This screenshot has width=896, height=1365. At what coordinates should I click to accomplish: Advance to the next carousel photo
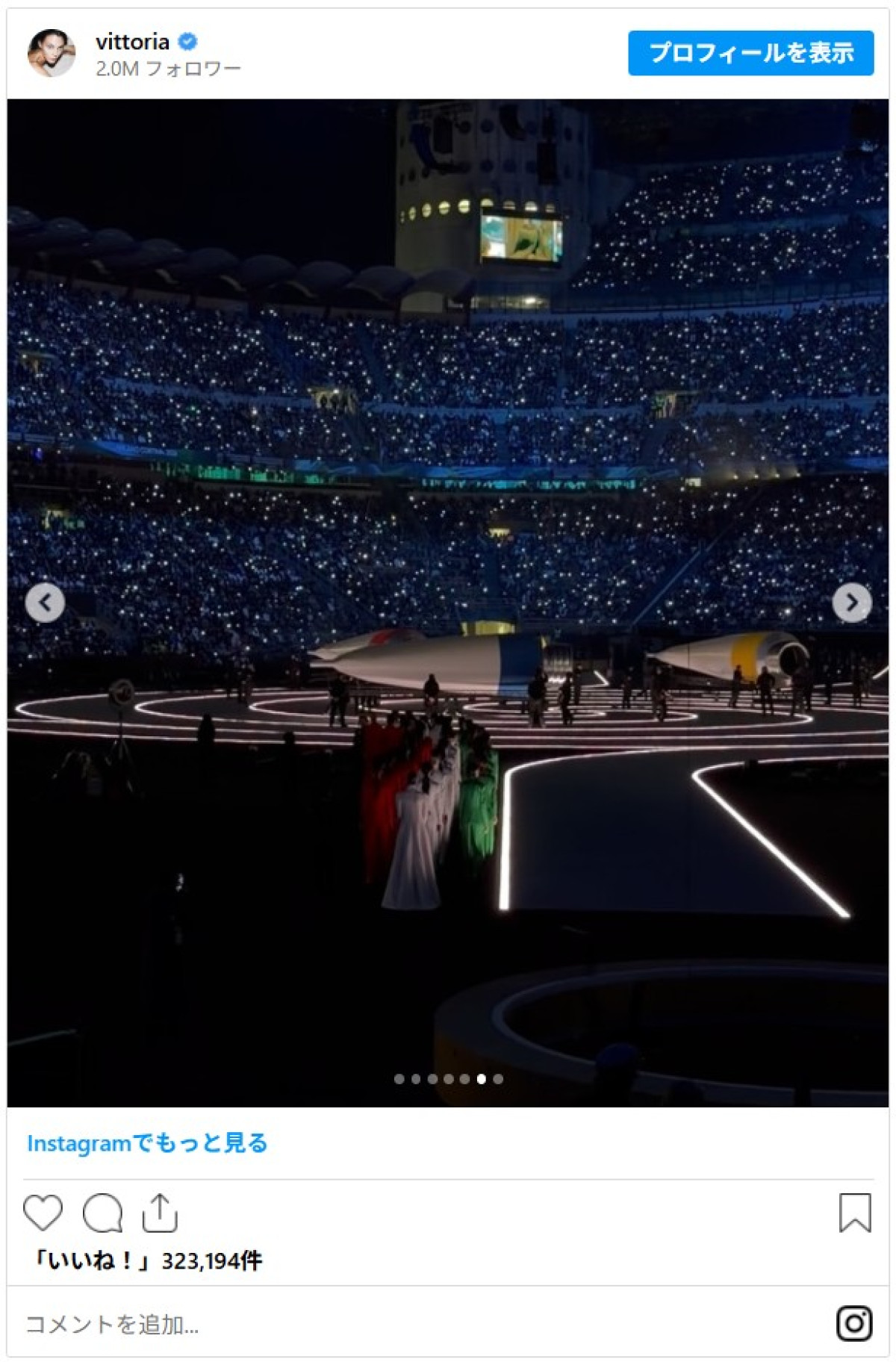[x=851, y=603]
